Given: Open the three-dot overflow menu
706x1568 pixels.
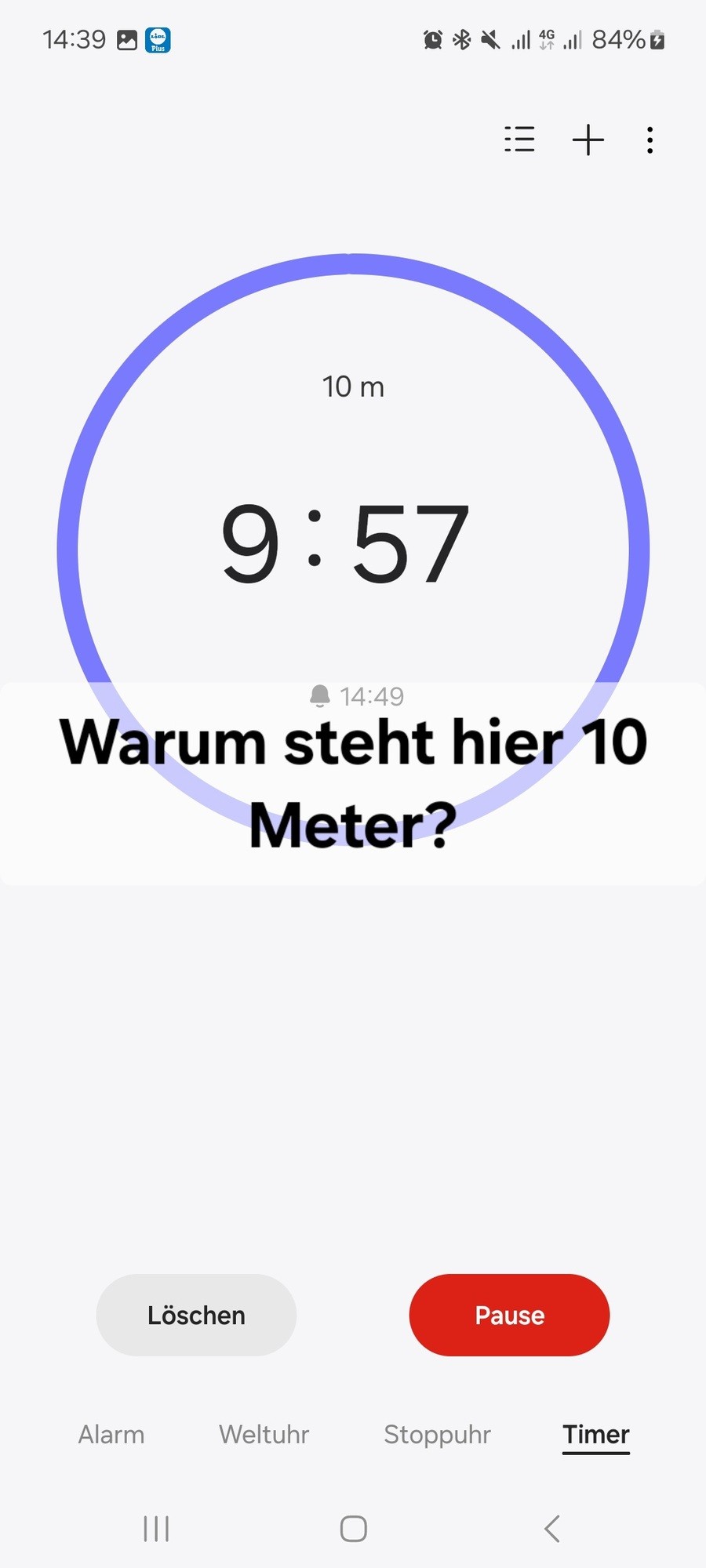Looking at the screenshot, I should point(650,140).
